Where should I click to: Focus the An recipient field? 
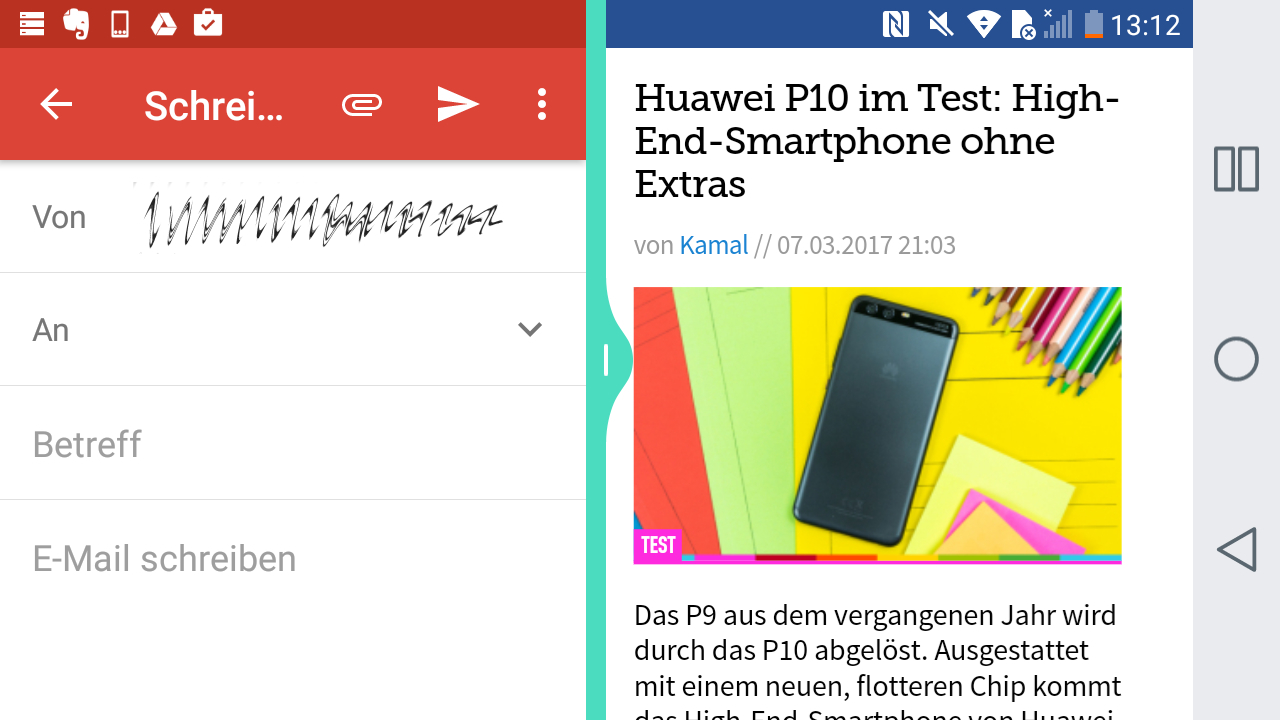pyautogui.click(x=270, y=330)
